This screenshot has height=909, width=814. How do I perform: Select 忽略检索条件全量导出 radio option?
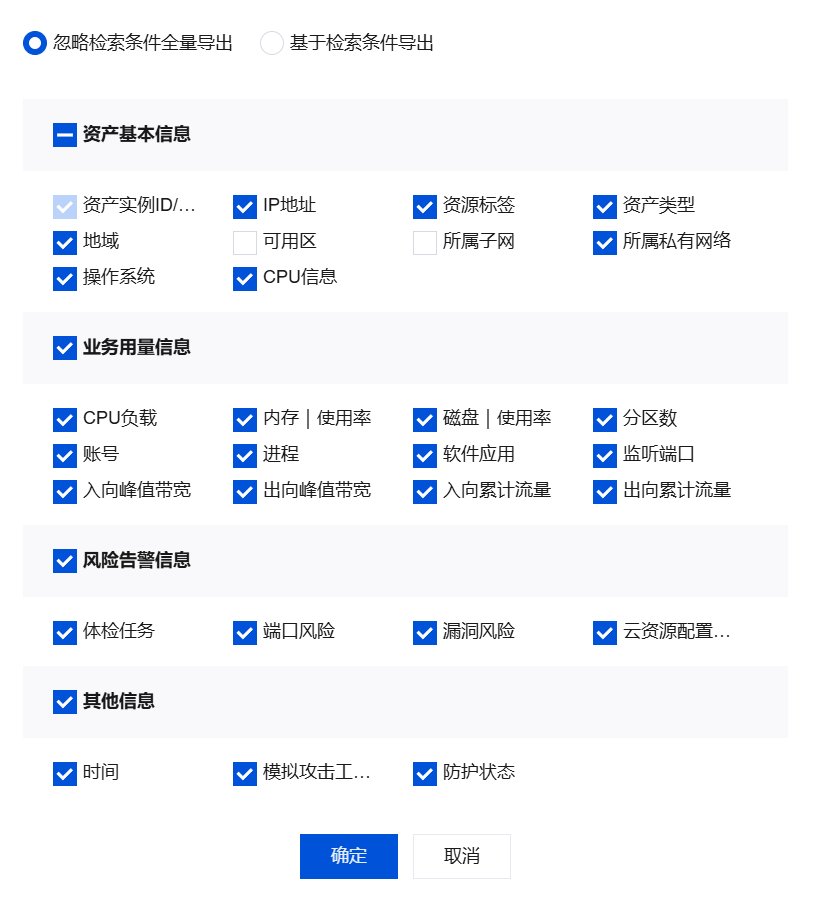point(35,43)
